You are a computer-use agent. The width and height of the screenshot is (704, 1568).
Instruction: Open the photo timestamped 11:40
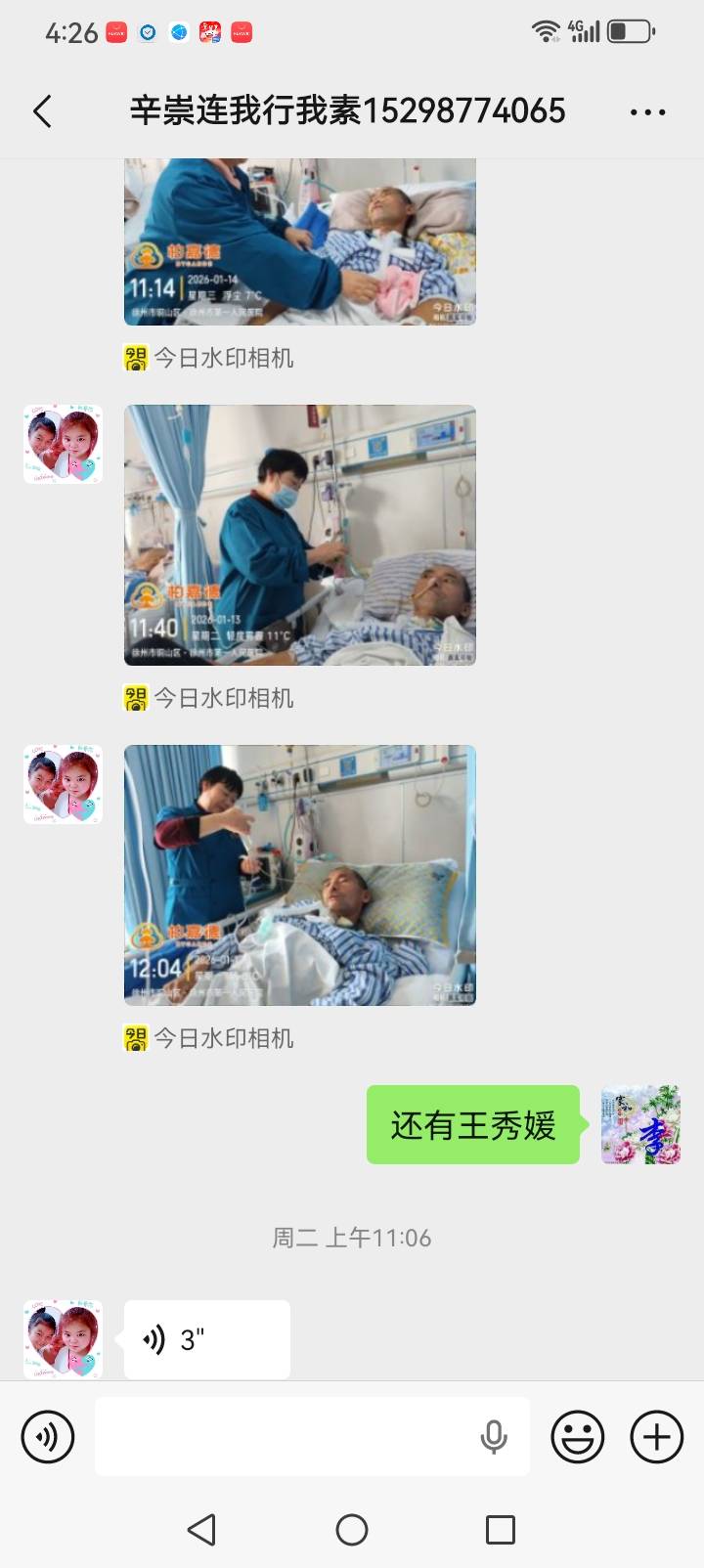(x=299, y=535)
